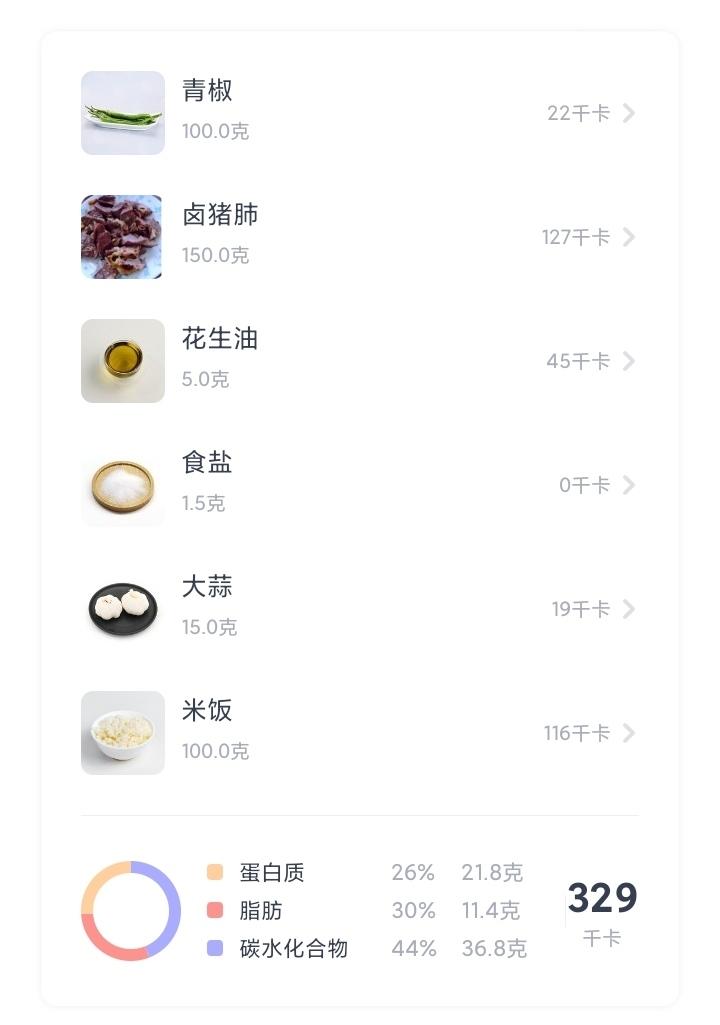Expand the 卤猪肺 row chevron
The width and height of the screenshot is (720, 1025).
pos(629,237)
